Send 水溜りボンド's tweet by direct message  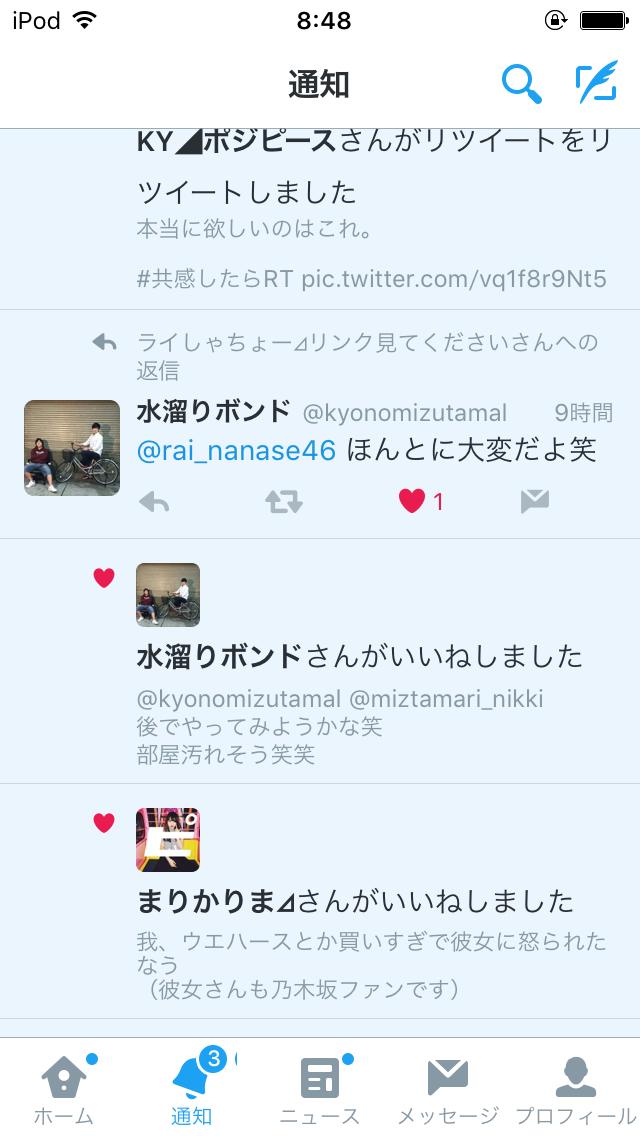click(535, 502)
